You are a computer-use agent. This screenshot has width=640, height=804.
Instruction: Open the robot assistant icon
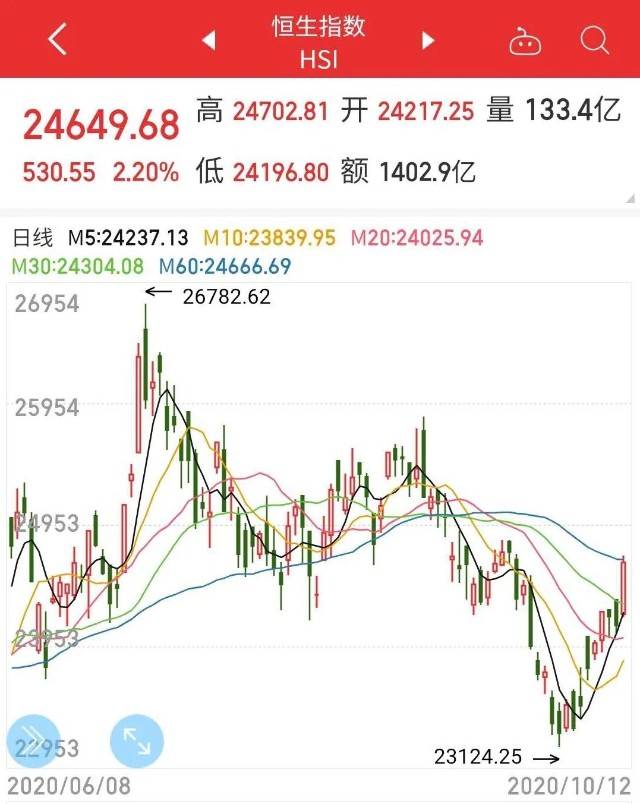[x=524, y=41]
